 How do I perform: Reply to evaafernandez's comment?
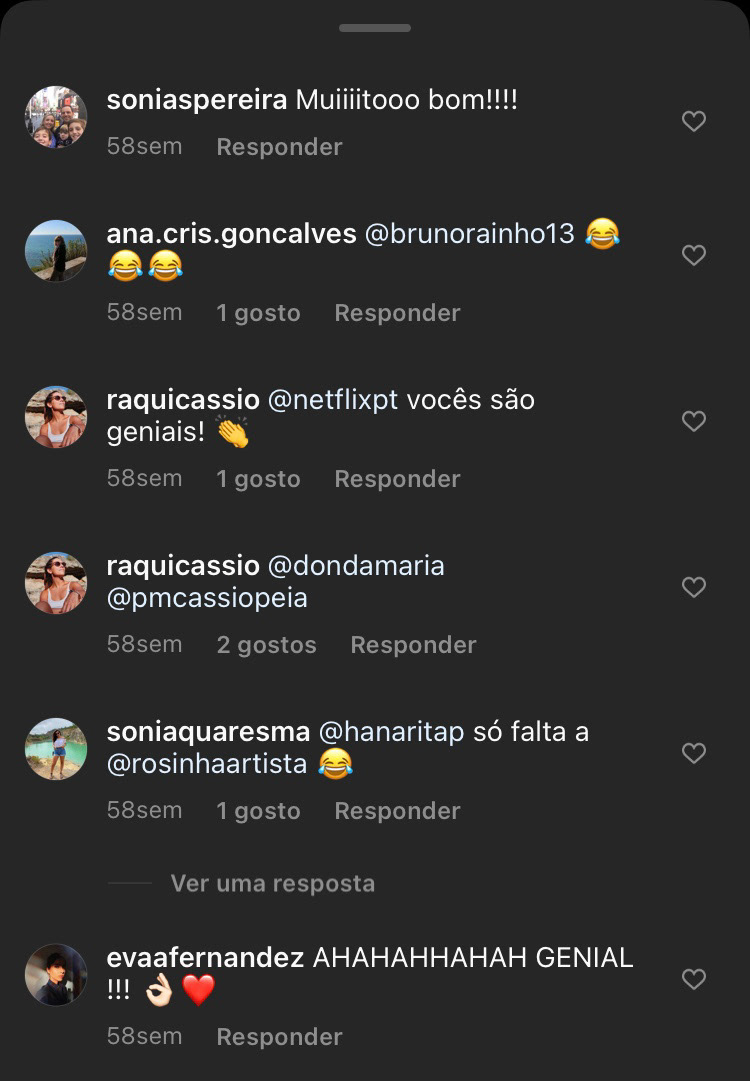tap(279, 1037)
